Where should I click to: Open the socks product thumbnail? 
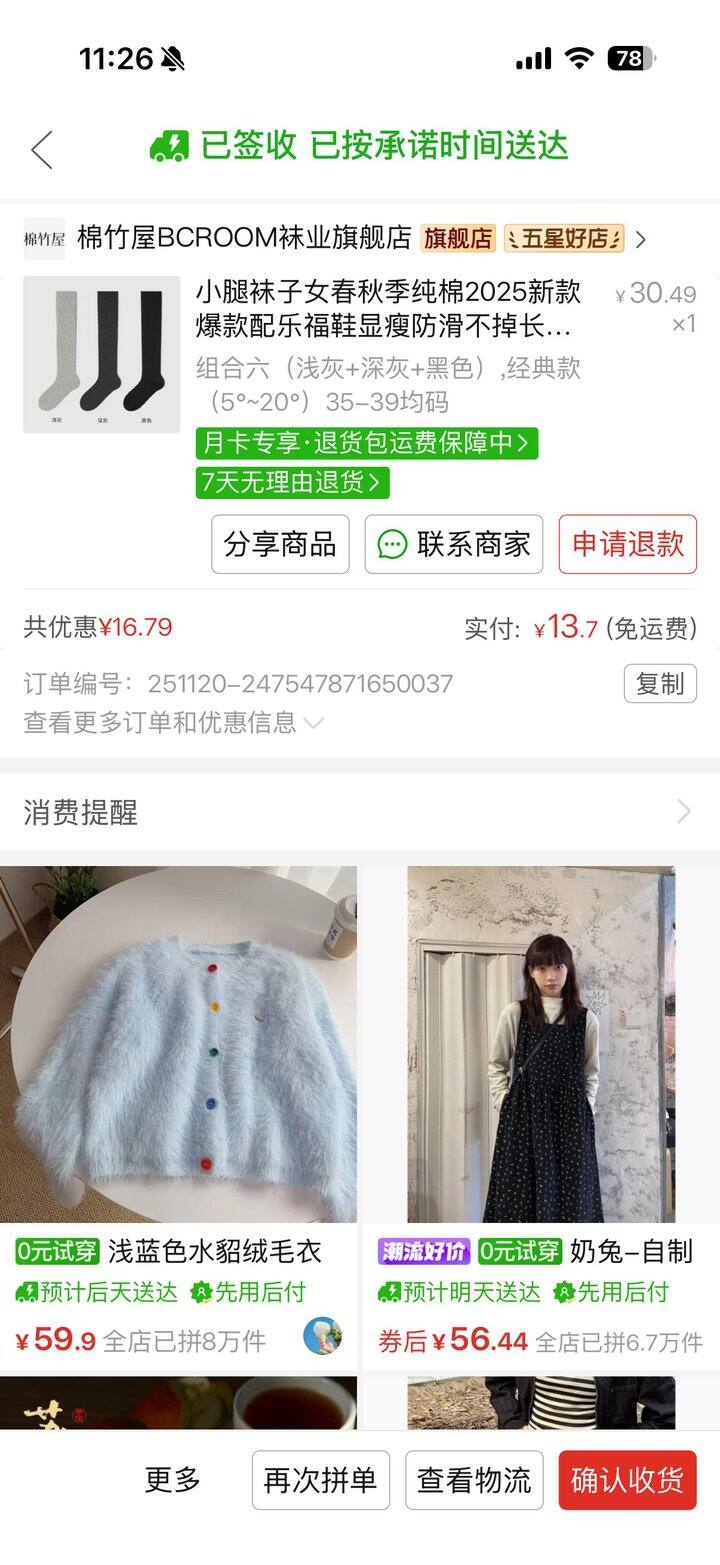tap(101, 354)
